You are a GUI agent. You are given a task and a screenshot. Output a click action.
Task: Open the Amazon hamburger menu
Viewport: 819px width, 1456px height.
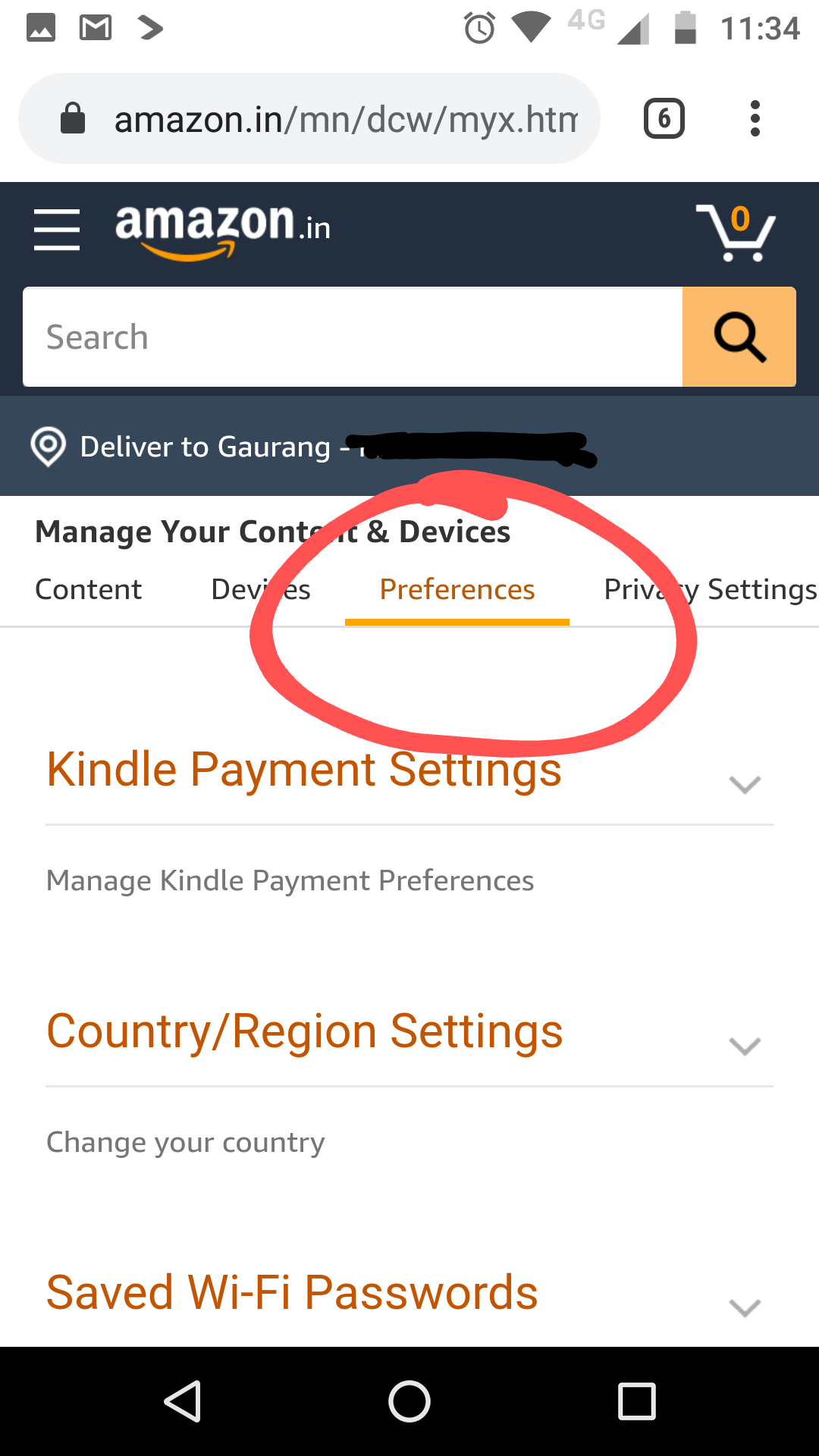point(57,229)
